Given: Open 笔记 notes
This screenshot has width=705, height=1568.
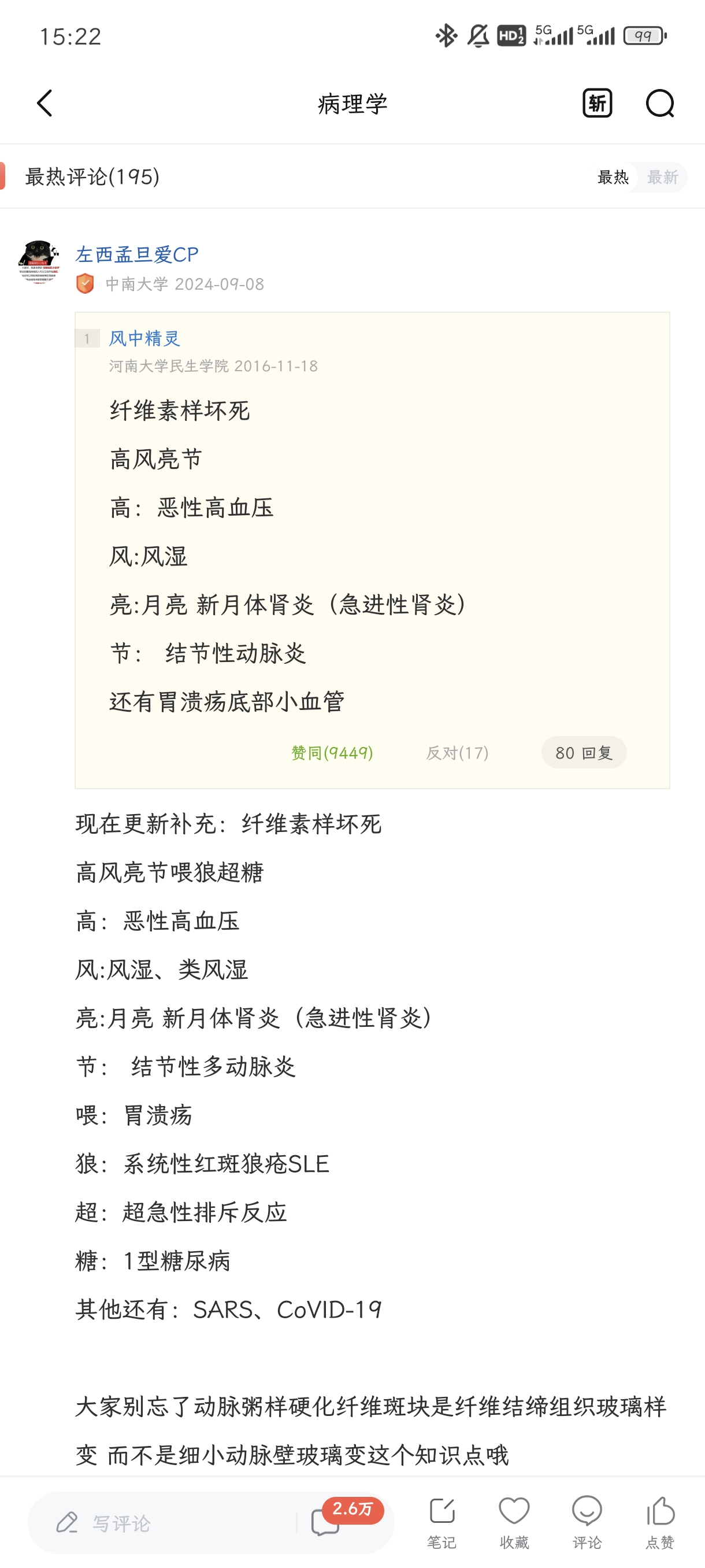Looking at the screenshot, I should 441,1522.
